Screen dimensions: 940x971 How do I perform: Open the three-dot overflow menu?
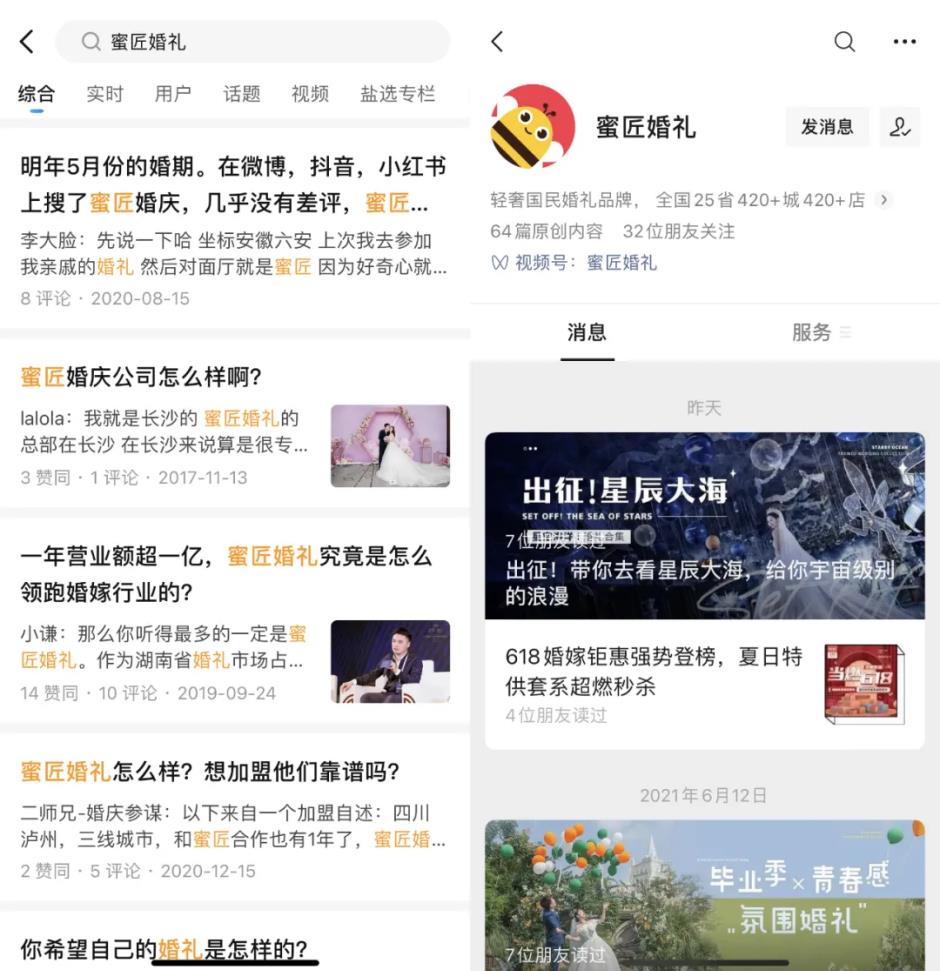(x=904, y=41)
